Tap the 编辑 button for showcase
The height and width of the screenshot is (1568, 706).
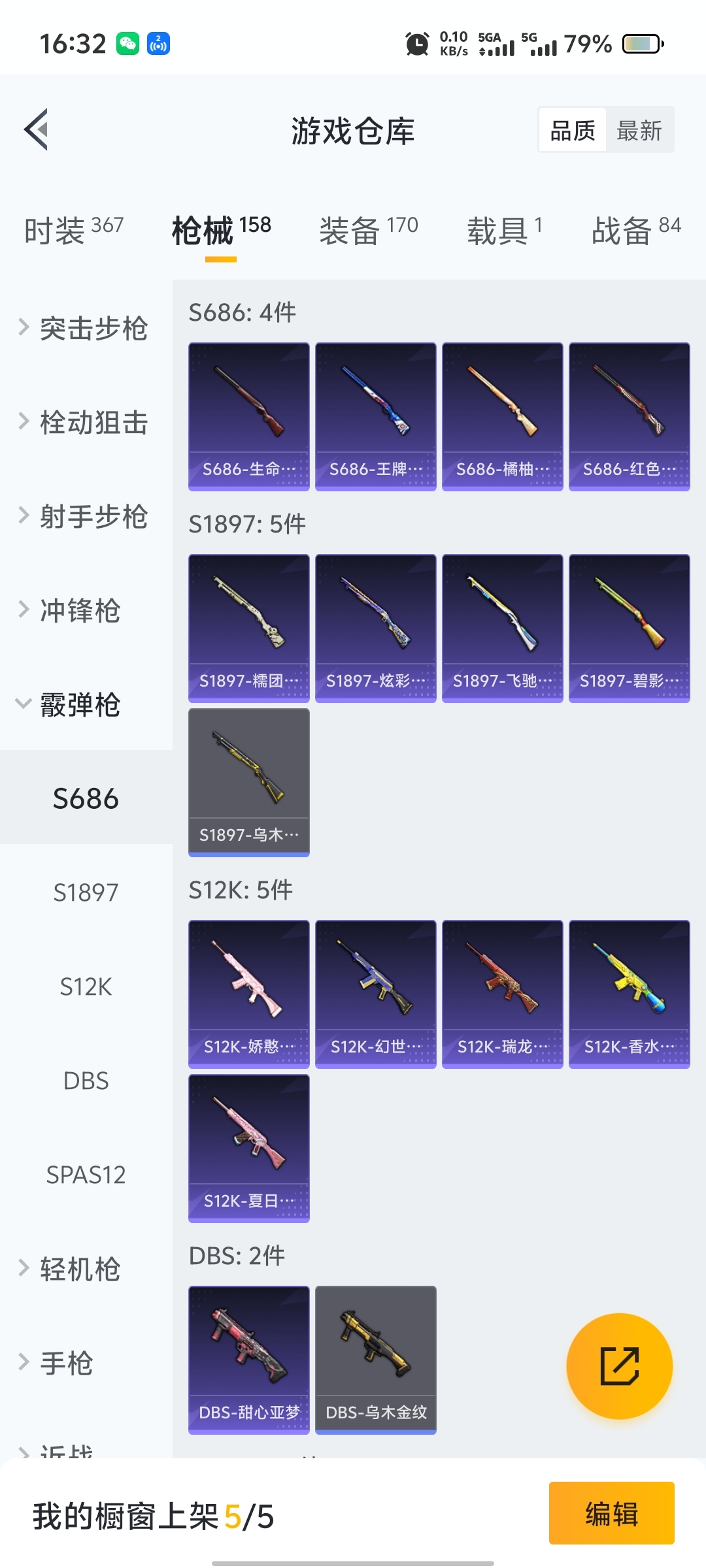coord(611,1513)
